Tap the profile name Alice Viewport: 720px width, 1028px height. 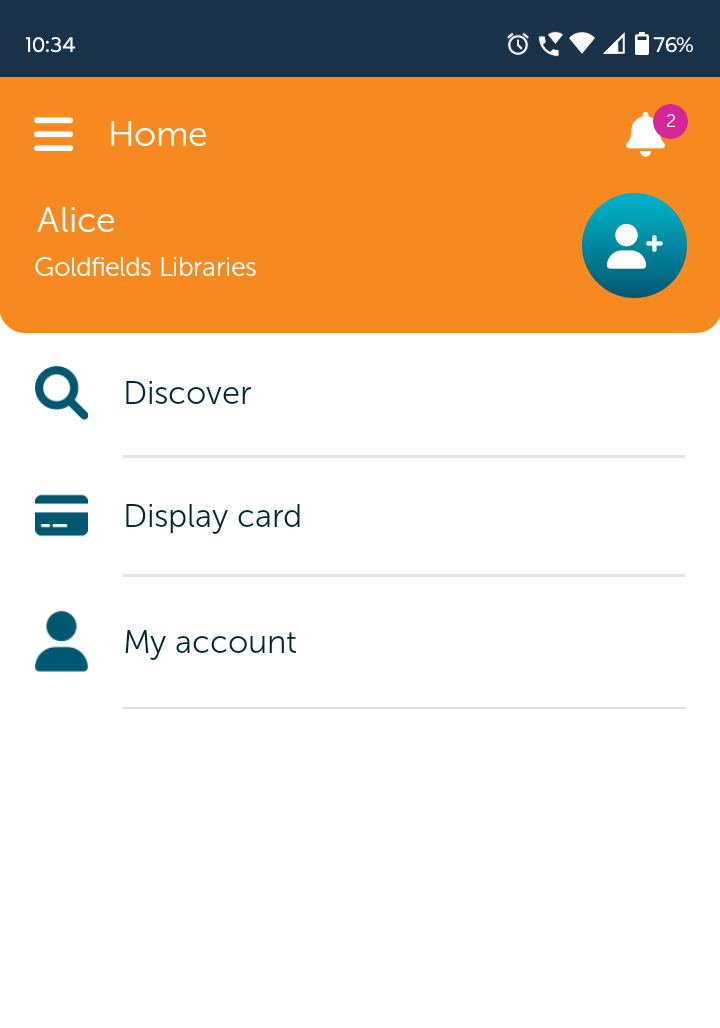pyautogui.click(x=75, y=220)
